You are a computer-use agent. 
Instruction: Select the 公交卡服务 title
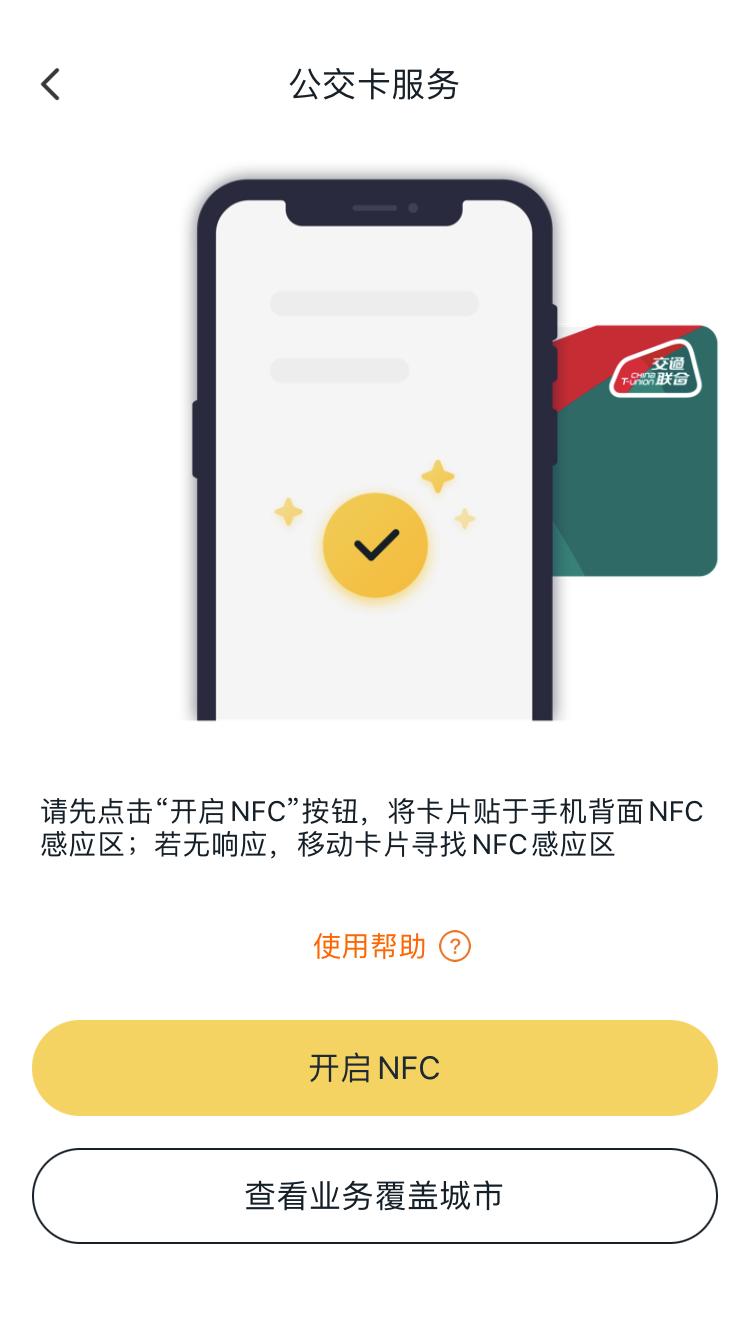pyautogui.click(x=375, y=84)
